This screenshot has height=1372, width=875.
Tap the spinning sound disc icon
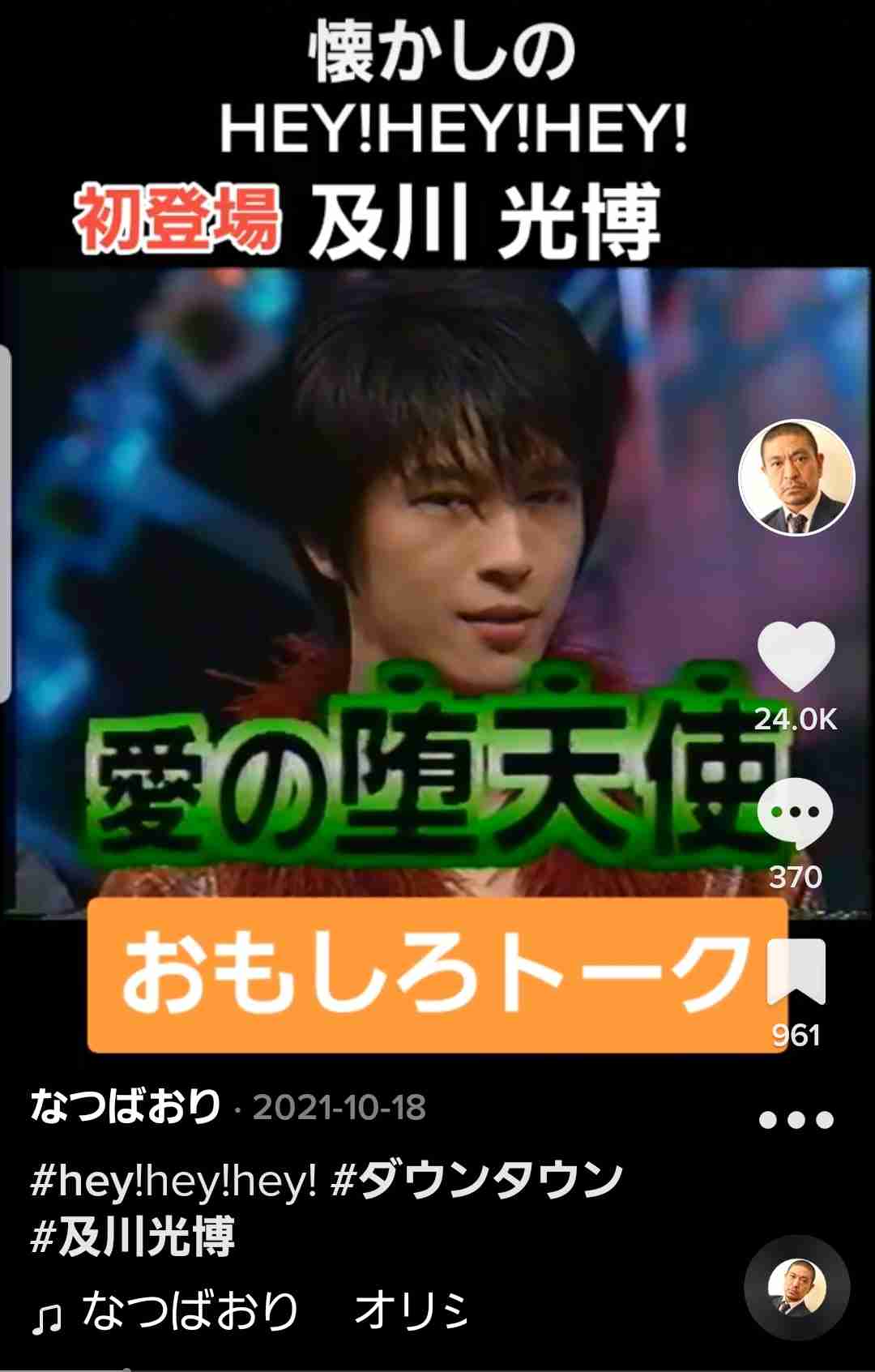pyautogui.click(x=796, y=1287)
